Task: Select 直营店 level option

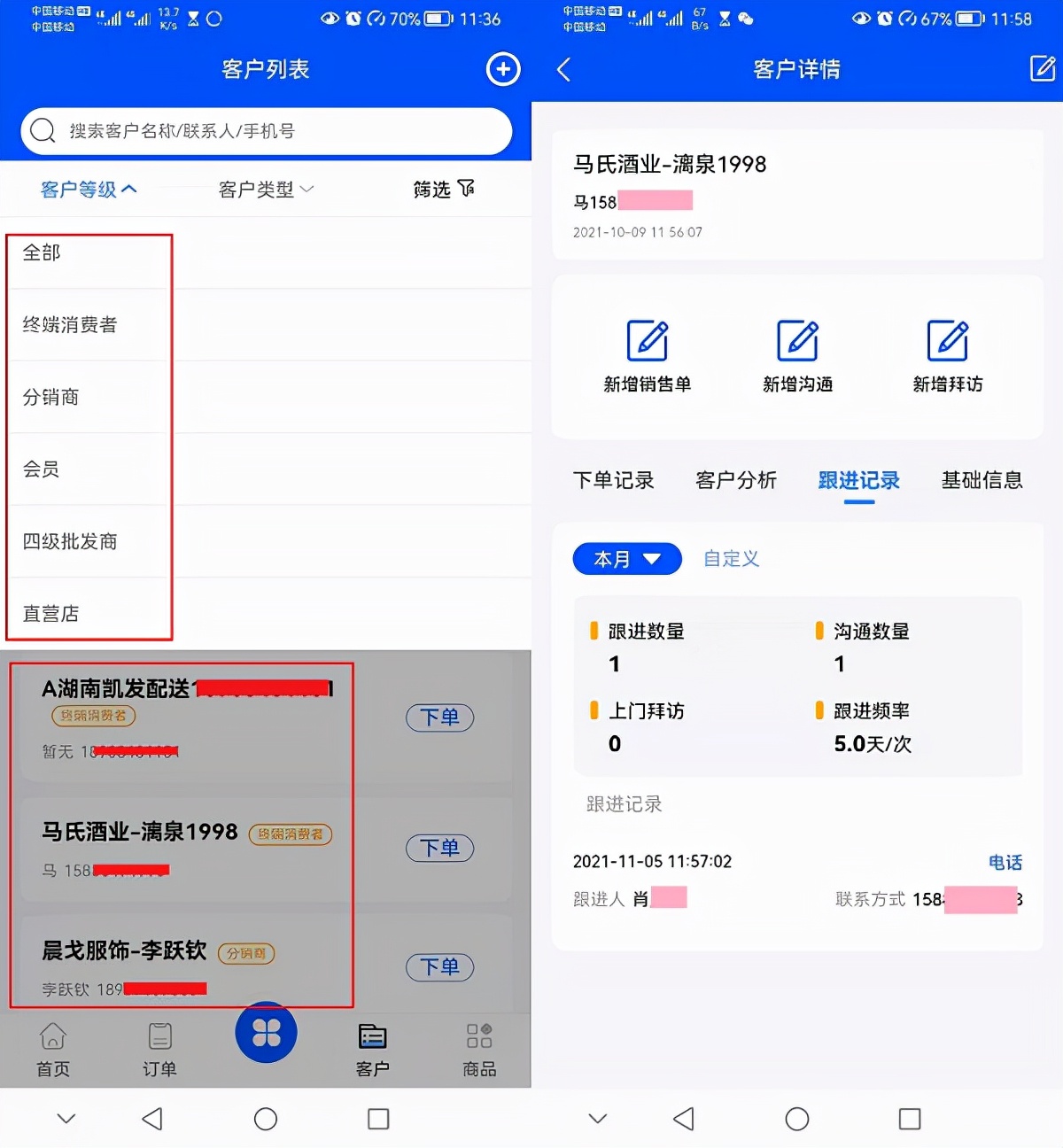Action: tap(51, 613)
